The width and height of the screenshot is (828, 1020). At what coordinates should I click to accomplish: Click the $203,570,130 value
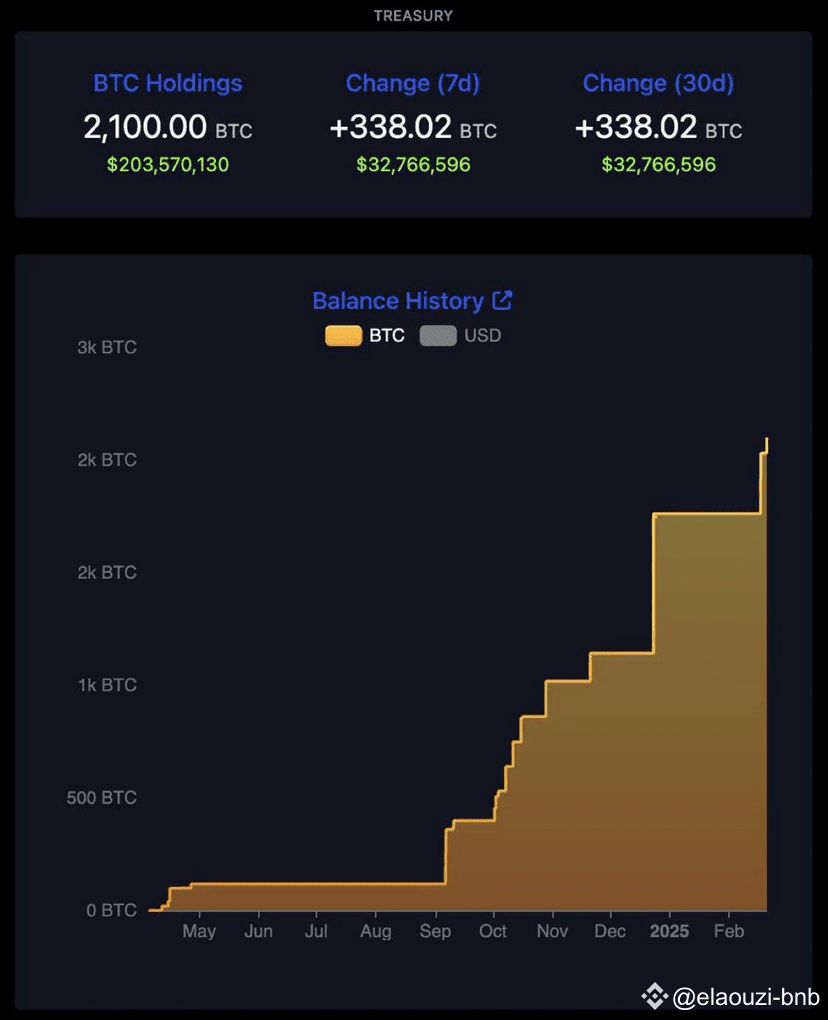click(167, 164)
